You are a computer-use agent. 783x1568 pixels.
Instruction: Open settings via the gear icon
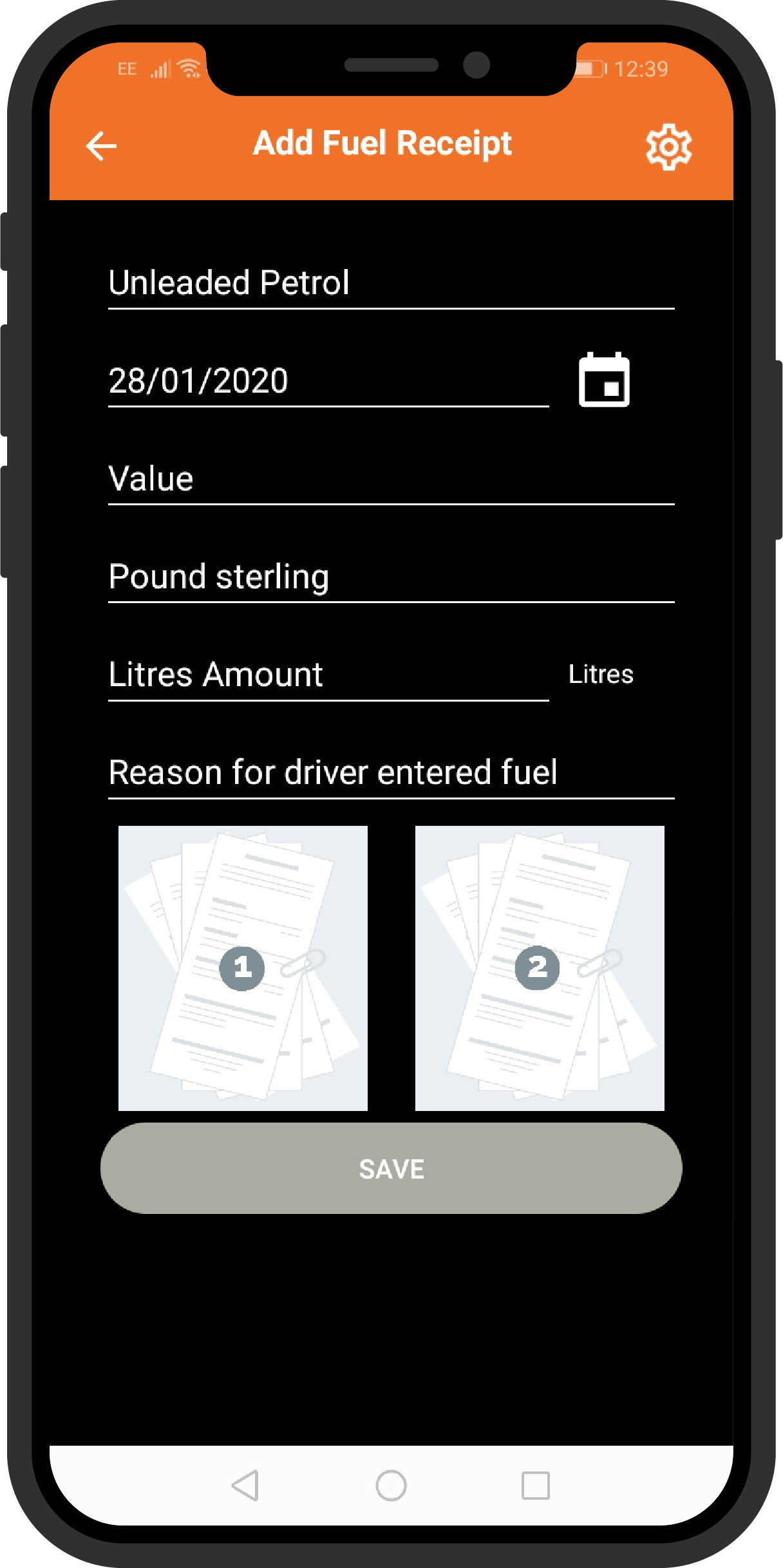(x=668, y=147)
